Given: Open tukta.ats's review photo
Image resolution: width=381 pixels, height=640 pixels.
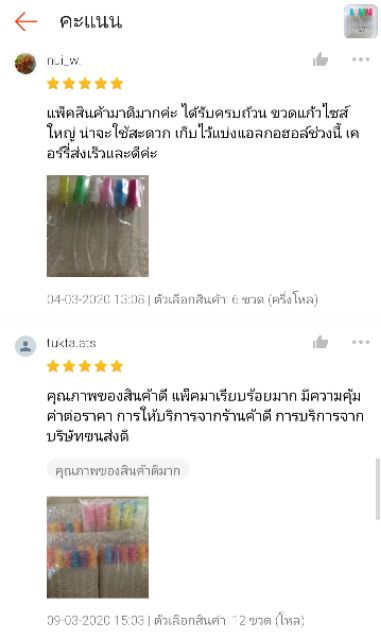Looking at the screenshot, I should (98, 547).
